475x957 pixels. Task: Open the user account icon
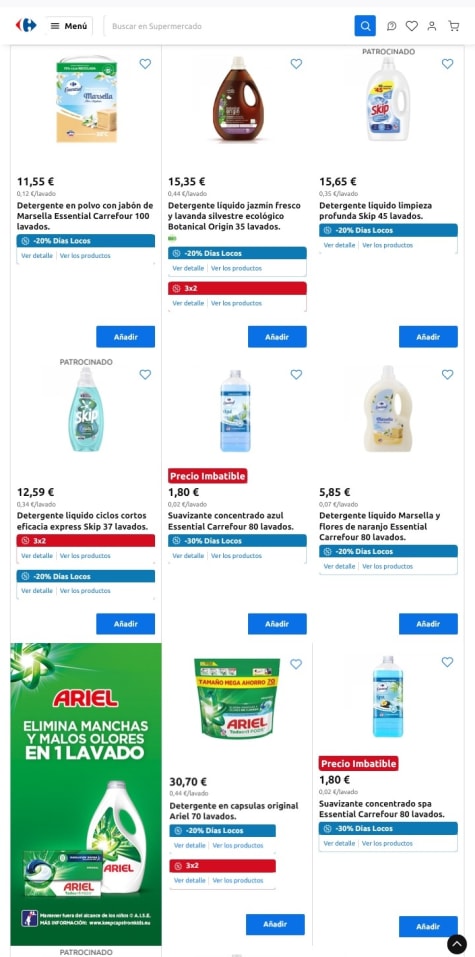pos(432,26)
